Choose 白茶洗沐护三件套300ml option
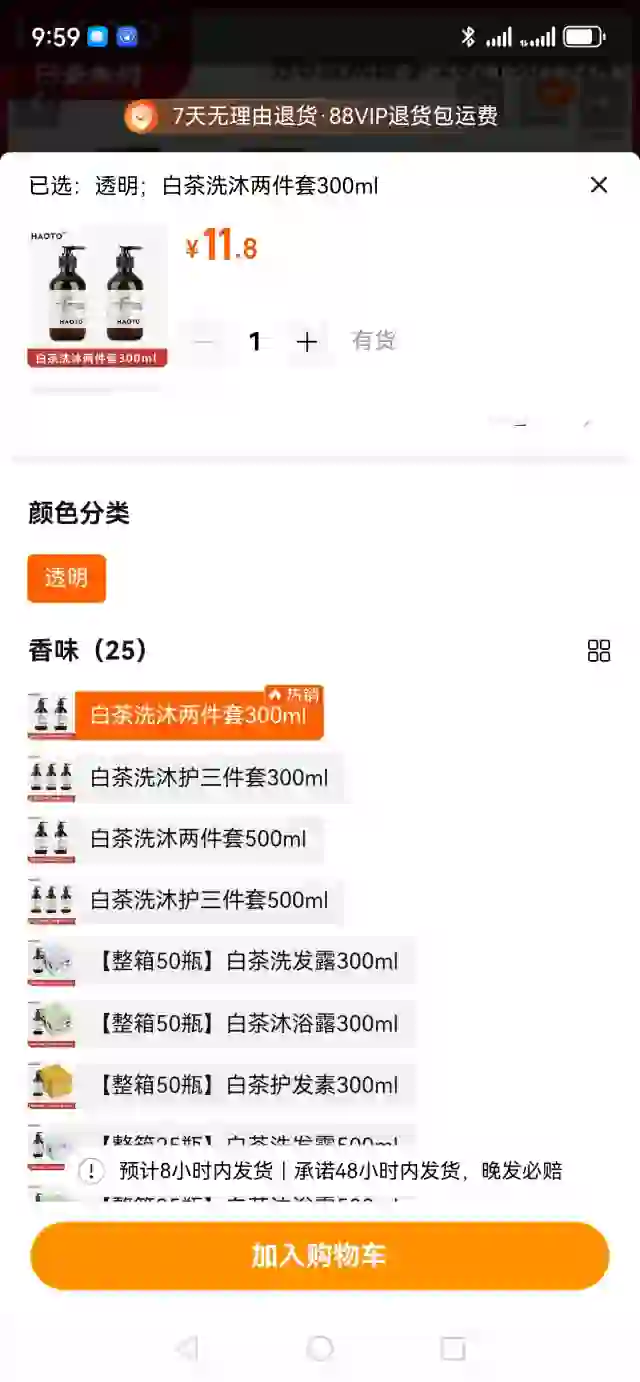This screenshot has width=640, height=1382. (208, 778)
